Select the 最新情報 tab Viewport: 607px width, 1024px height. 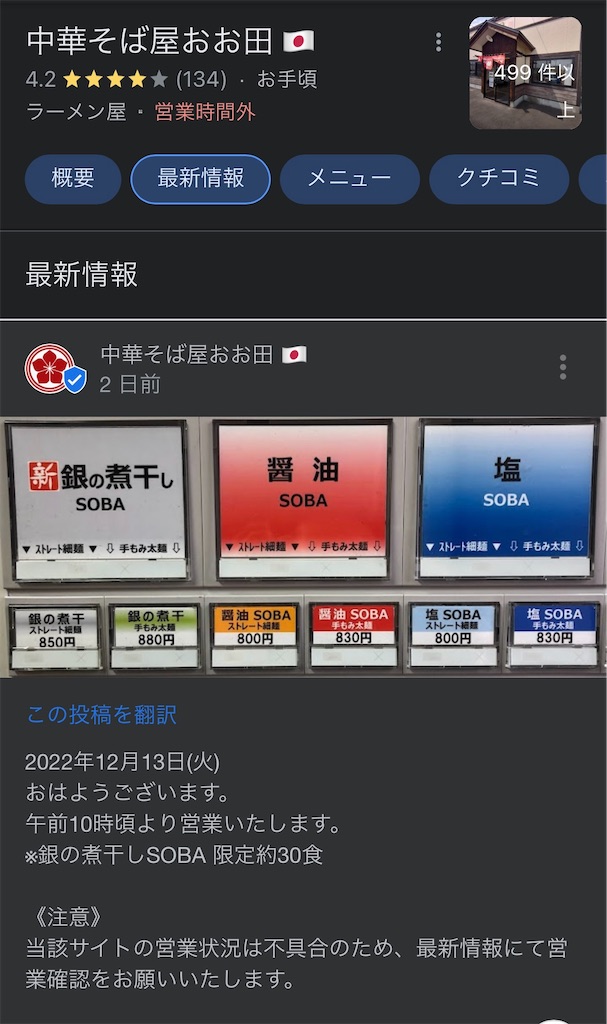pos(201,179)
